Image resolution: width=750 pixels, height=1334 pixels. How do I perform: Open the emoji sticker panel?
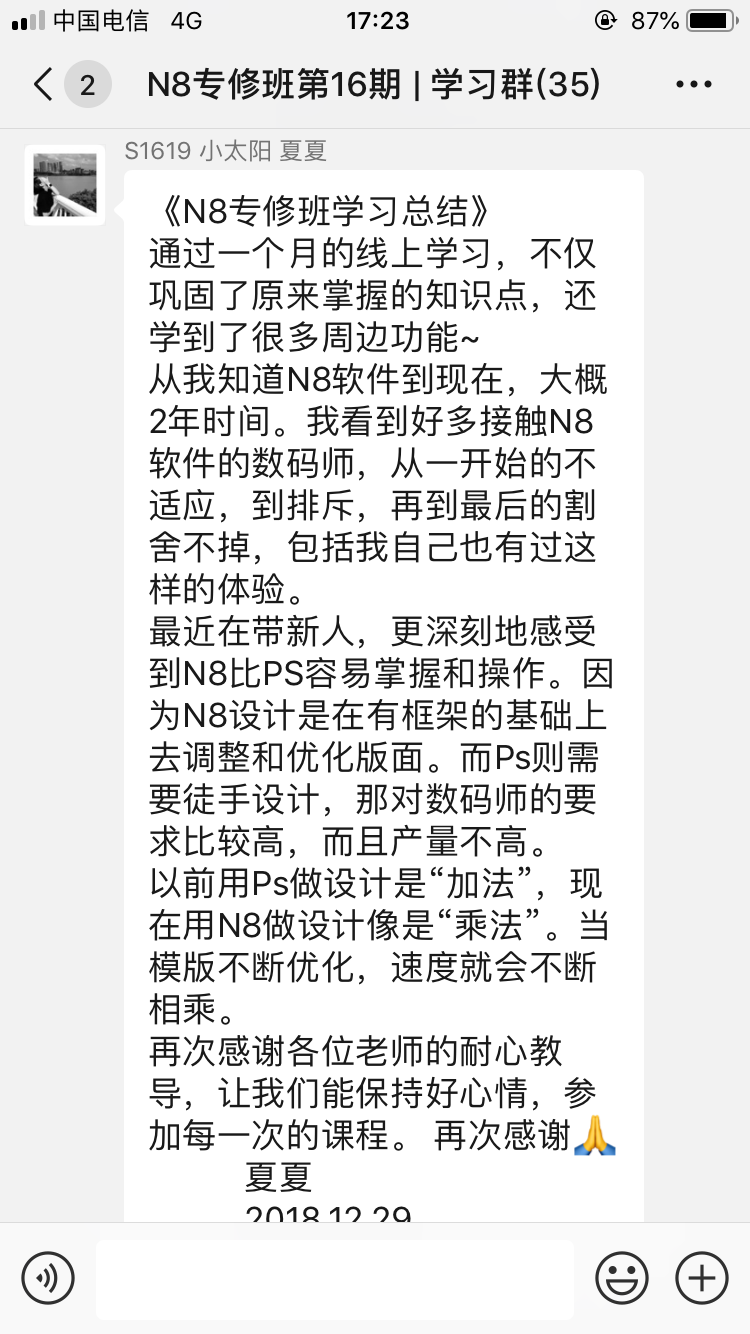621,1277
